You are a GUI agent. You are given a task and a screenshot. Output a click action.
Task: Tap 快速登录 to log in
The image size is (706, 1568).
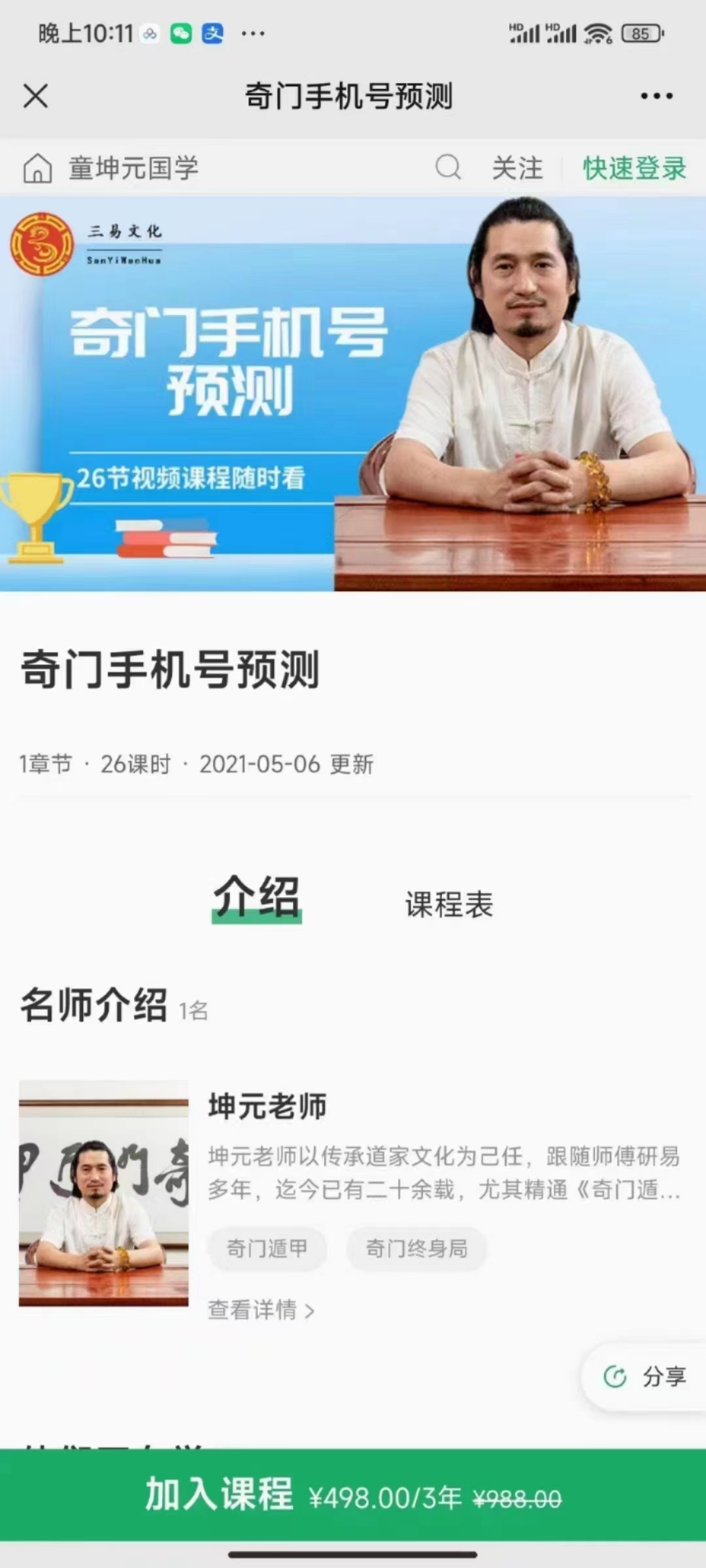[633, 169]
